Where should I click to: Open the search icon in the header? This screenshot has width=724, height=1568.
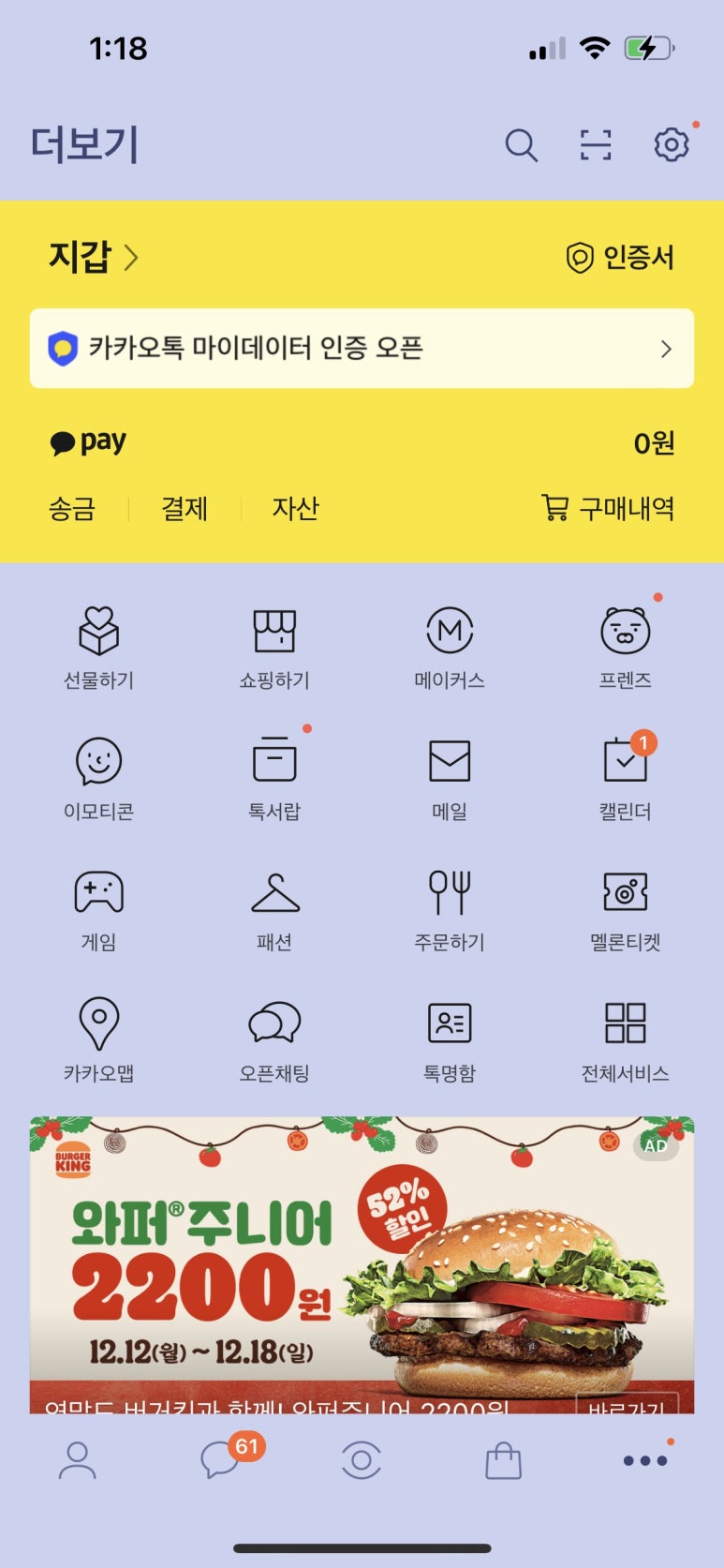point(521,145)
